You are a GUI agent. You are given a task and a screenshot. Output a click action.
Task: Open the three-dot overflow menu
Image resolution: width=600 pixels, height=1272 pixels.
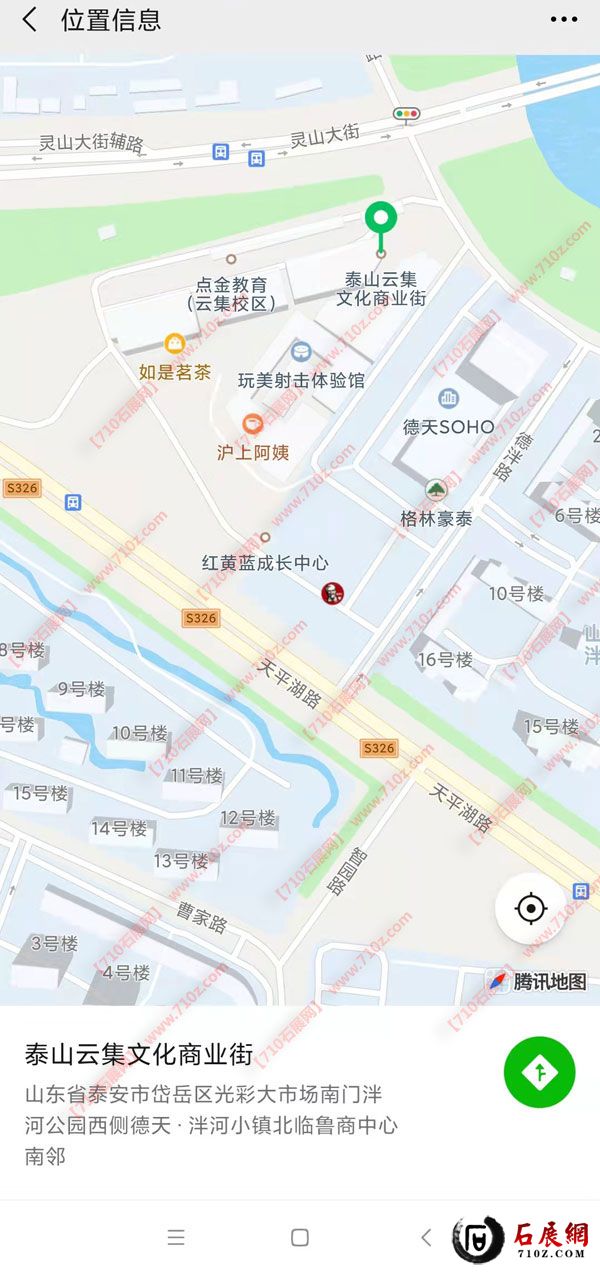click(x=563, y=19)
